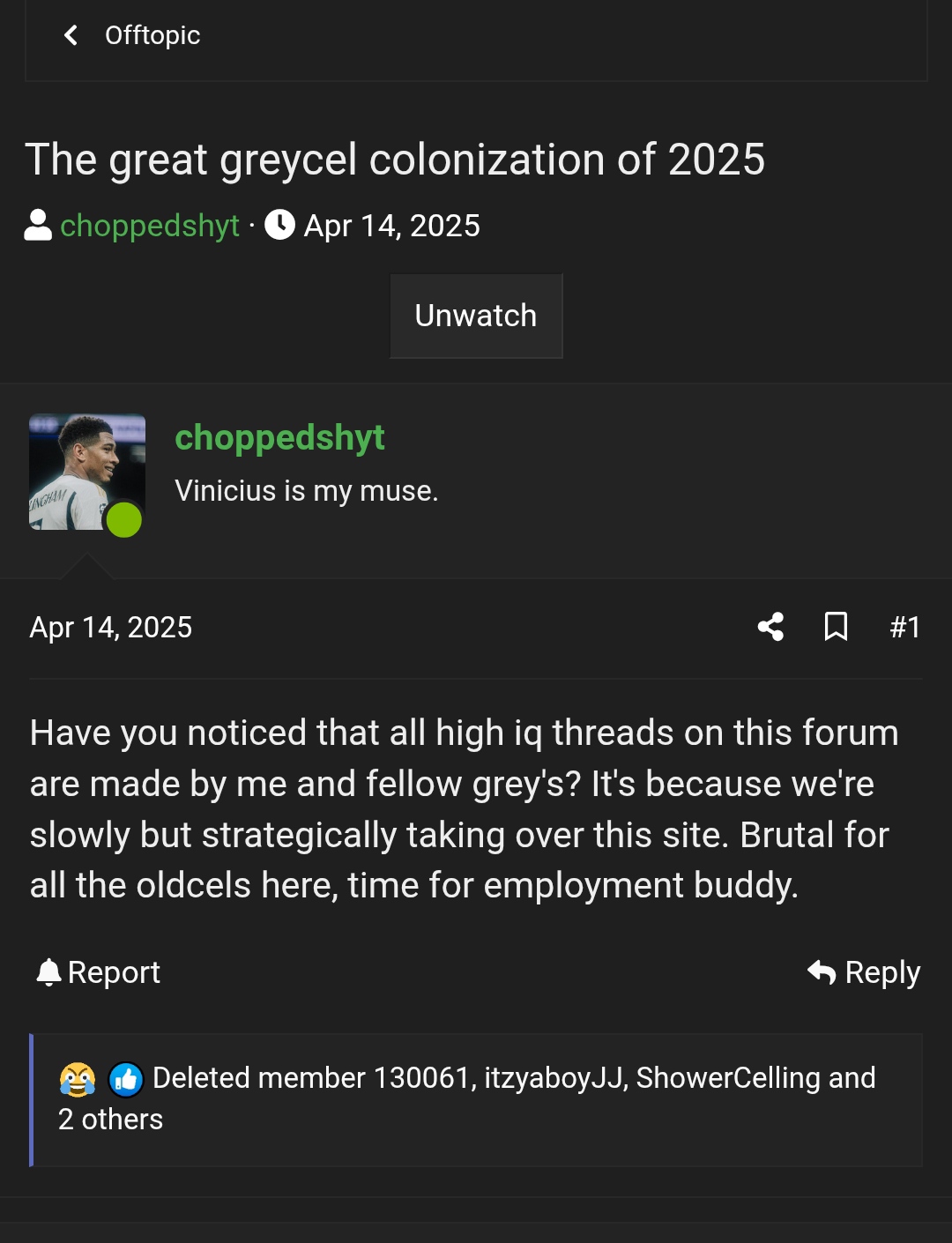The image size is (952, 1243).
Task: Open choppedshyt's avatar picture
Action: [86, 472]
